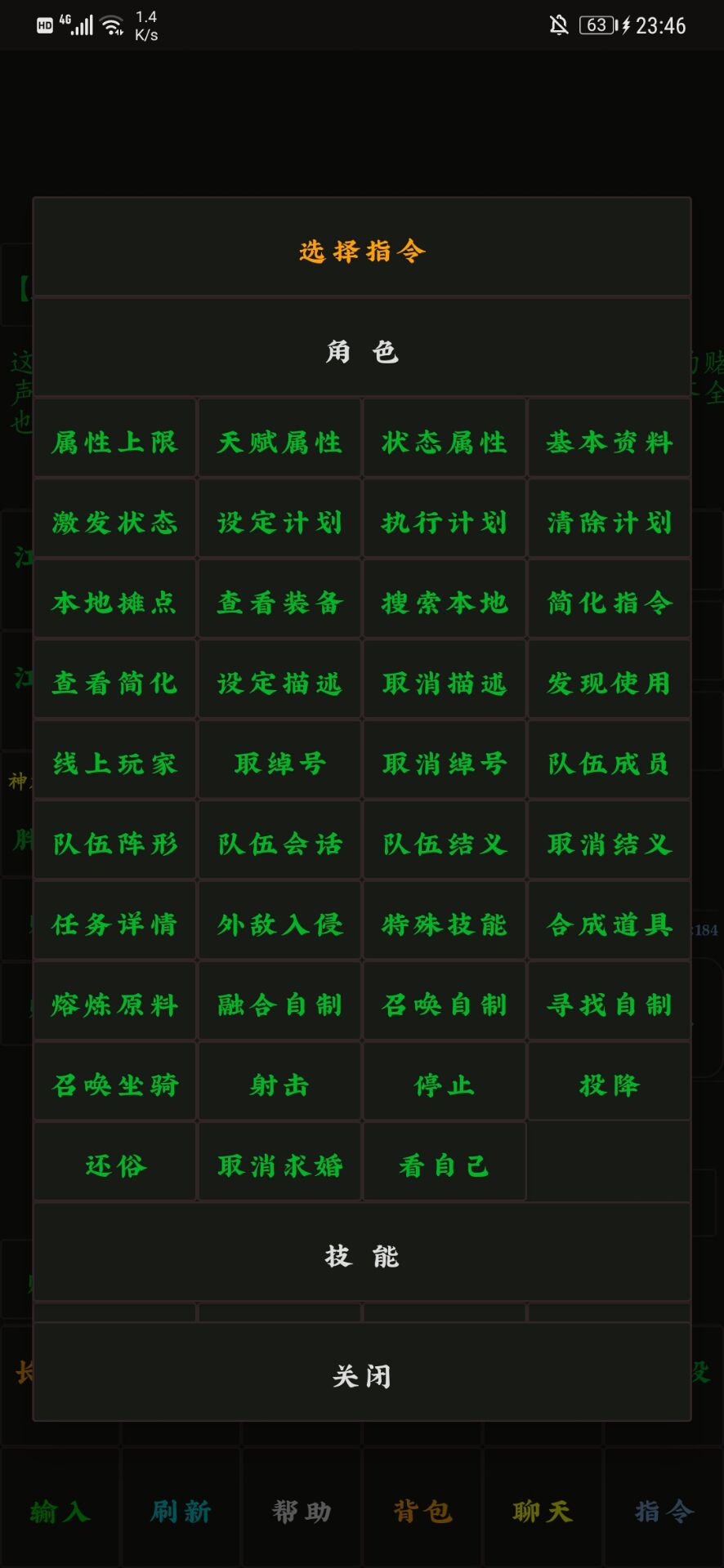Select 任务详情 for quest details
Viewport: 724px width, 1568px height.
(x=114, y=924)
